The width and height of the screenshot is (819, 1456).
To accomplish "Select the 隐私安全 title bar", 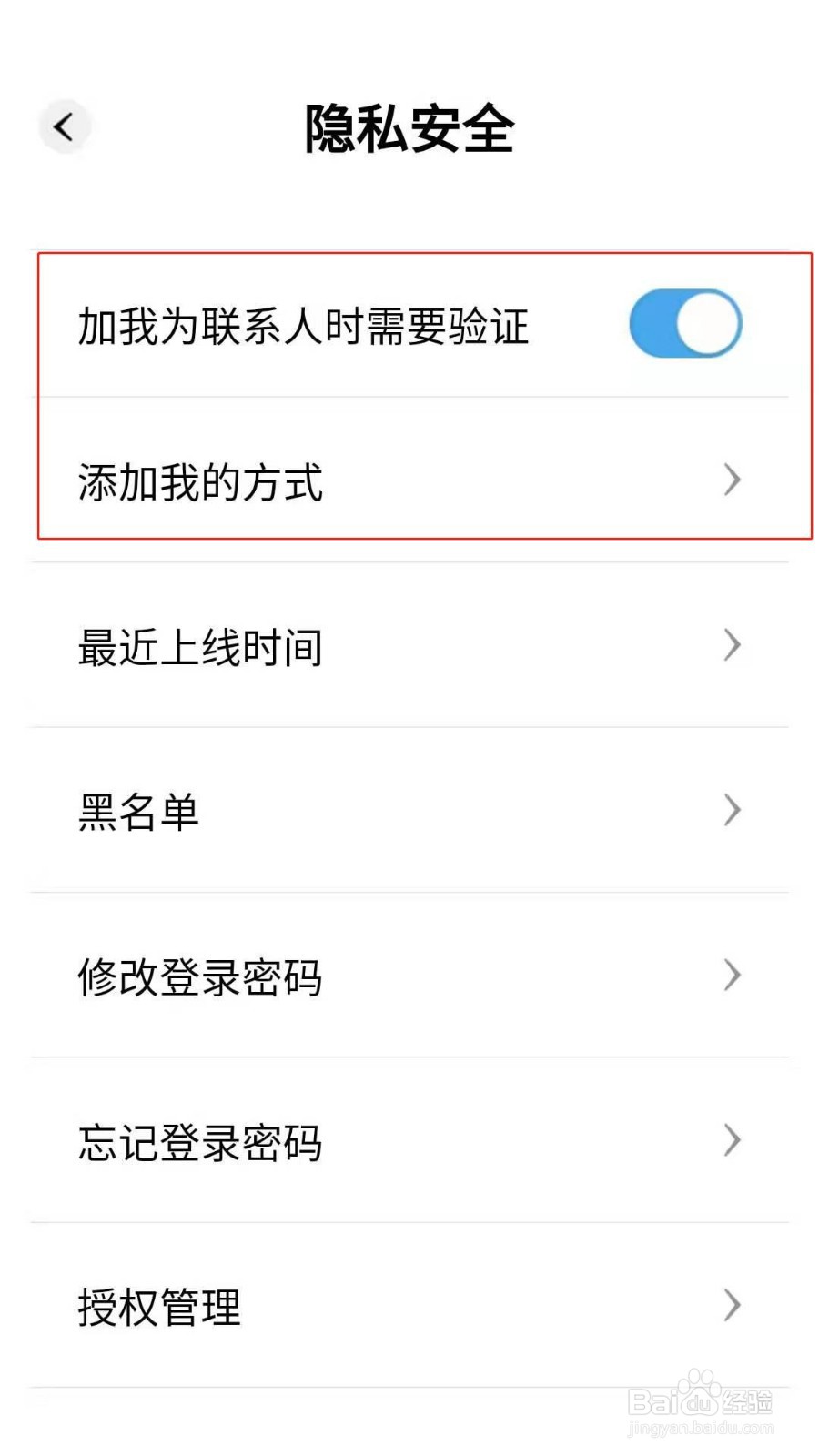I will [409, 127].
